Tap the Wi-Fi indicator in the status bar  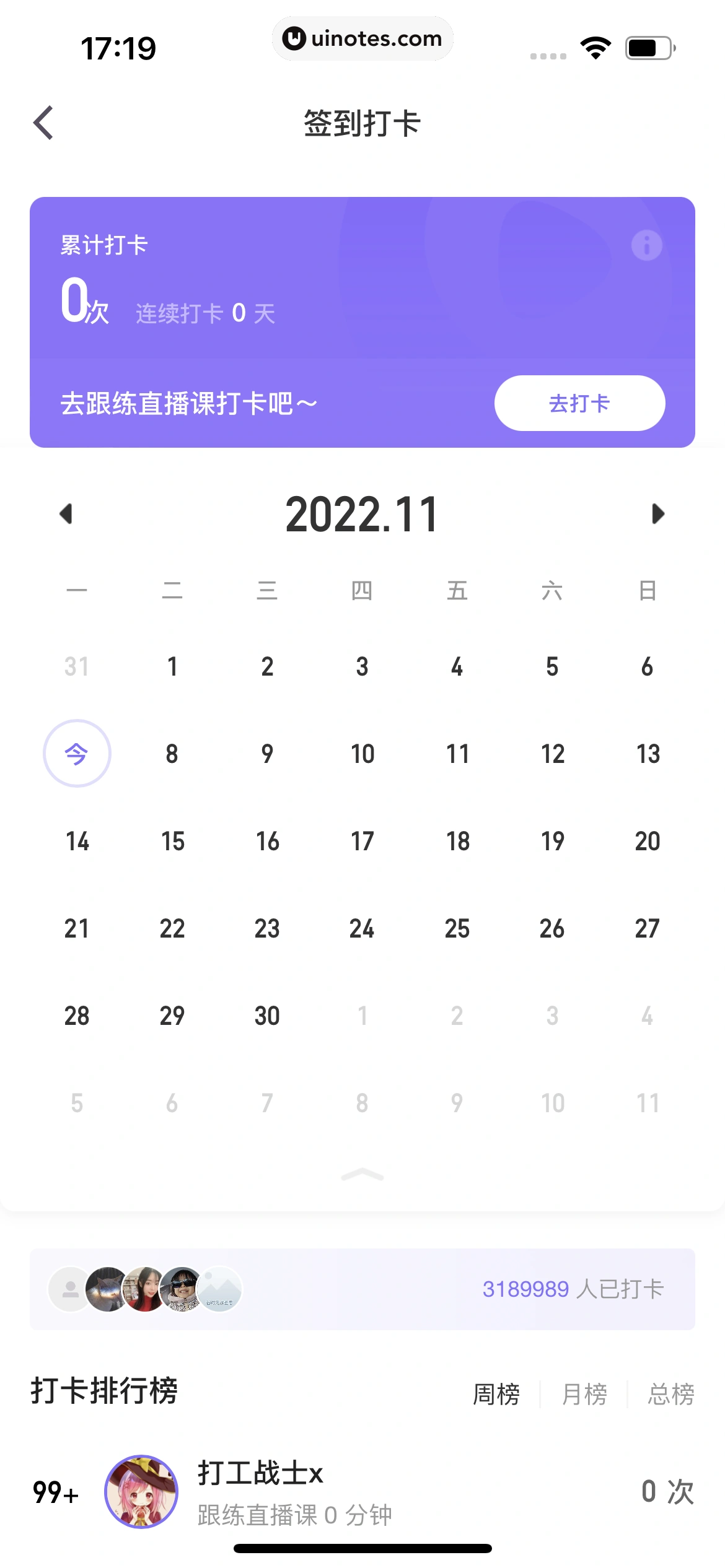[x=595, y=46]
